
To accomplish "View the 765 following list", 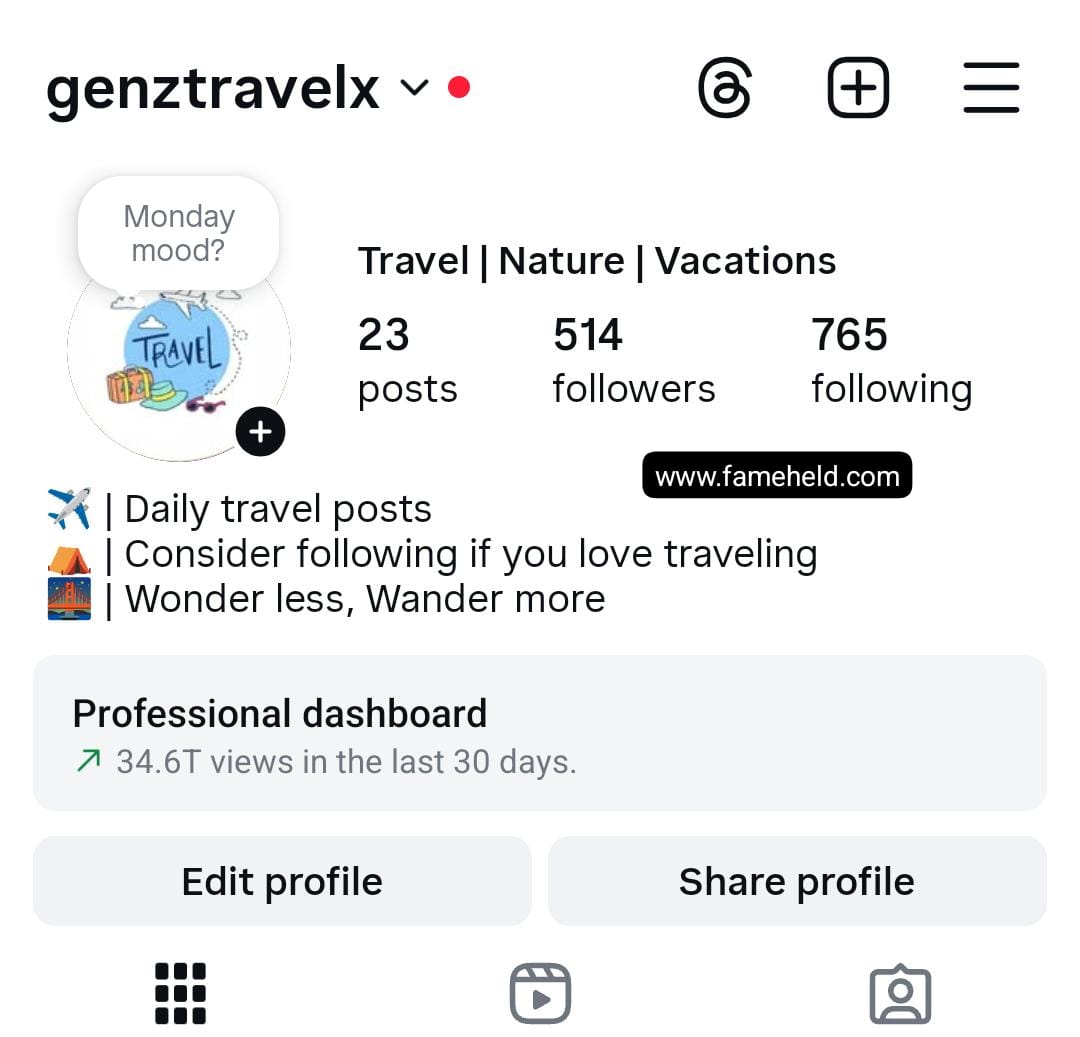I will point(890,361).
